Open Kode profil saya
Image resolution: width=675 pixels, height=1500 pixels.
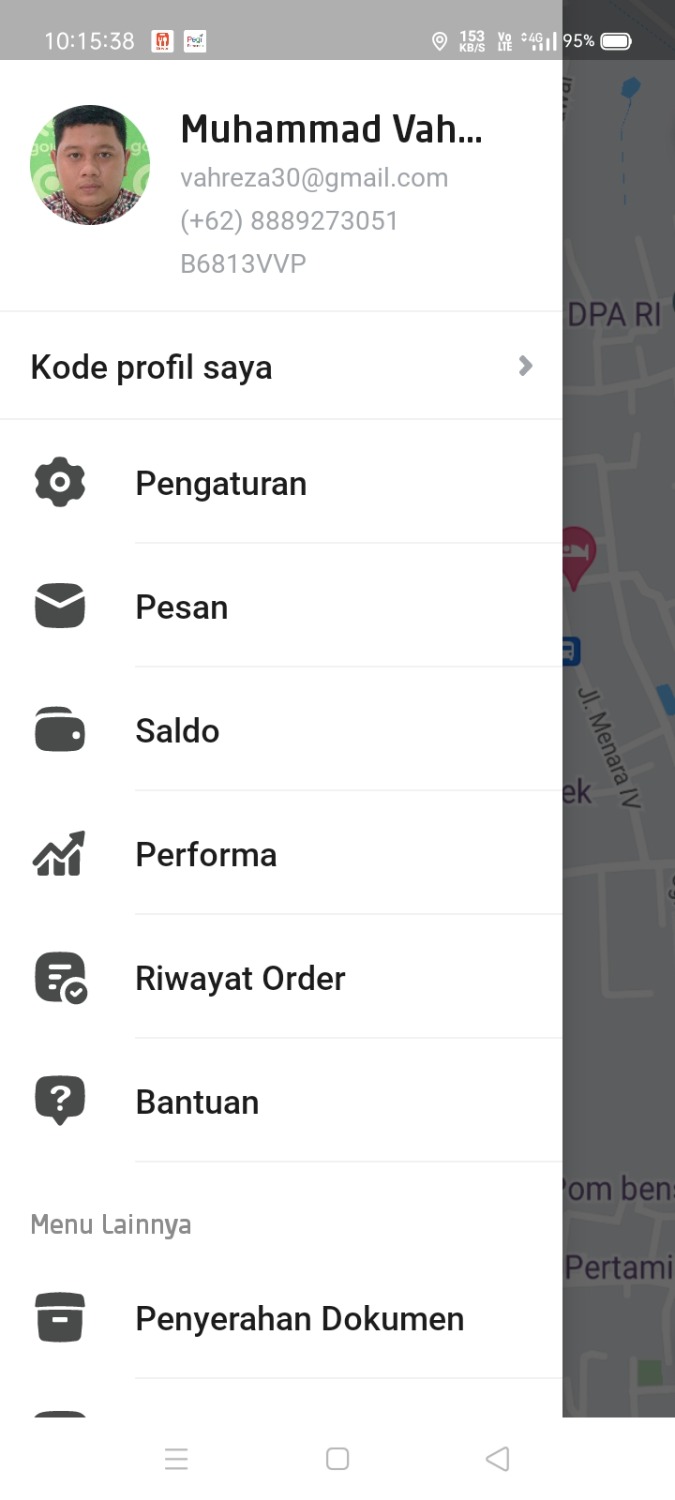point(280,367)
